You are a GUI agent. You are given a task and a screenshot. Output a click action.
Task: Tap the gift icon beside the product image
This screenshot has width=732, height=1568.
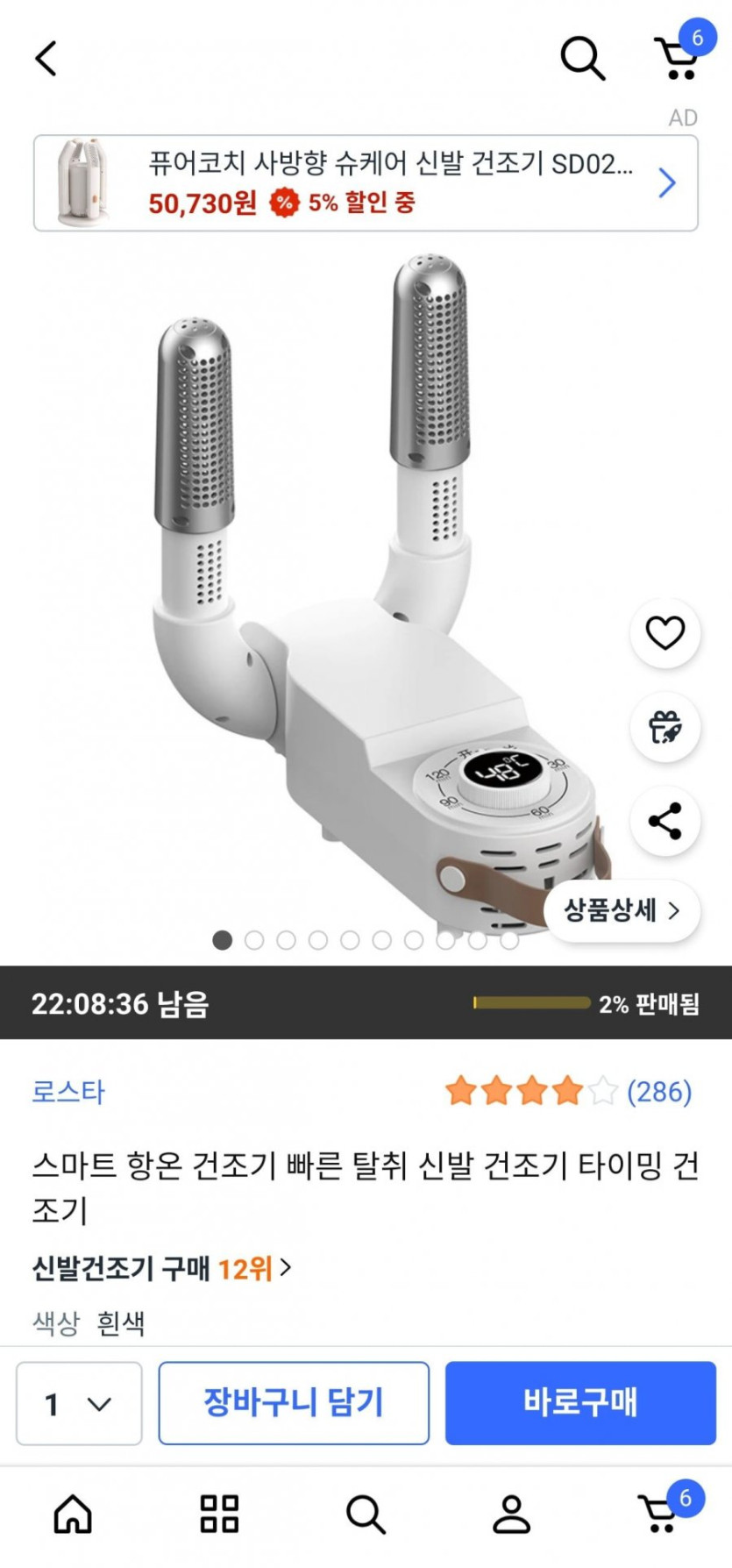click(664, 727)
